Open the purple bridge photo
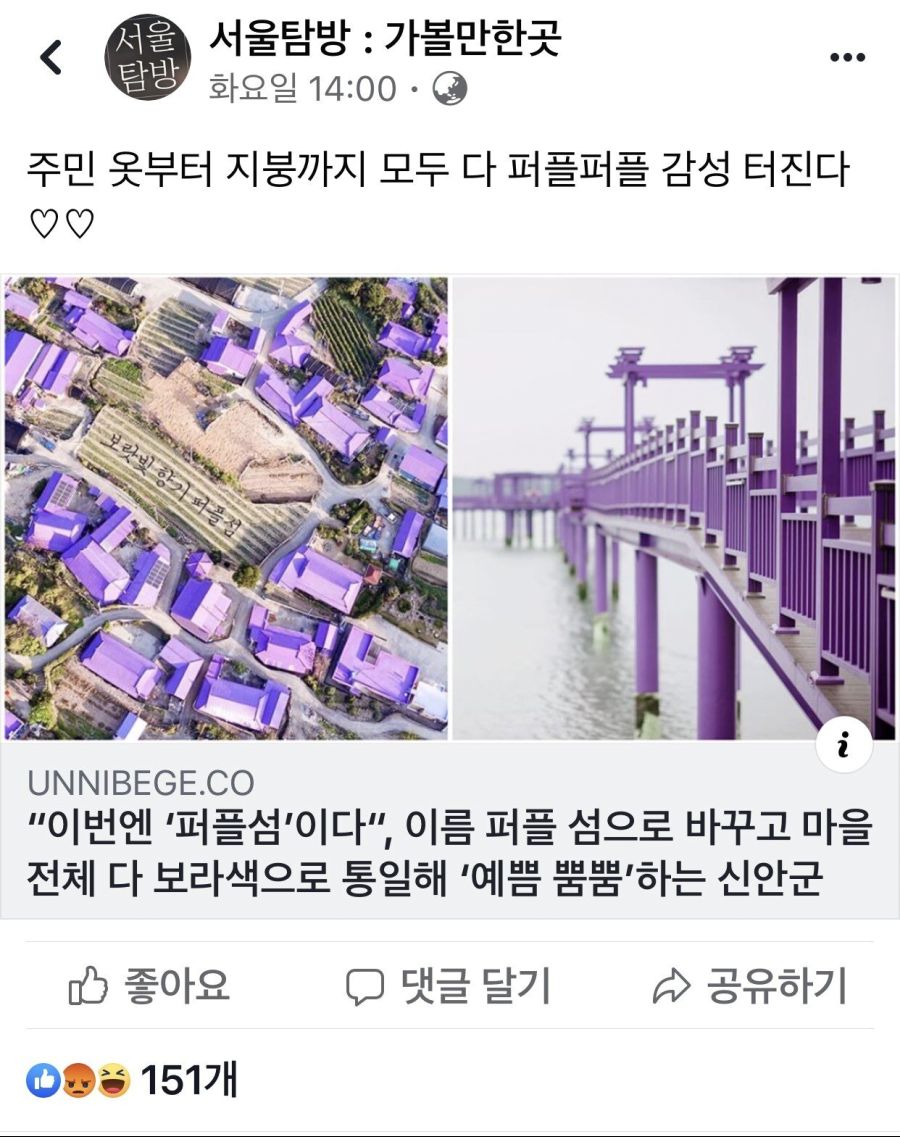The height and width of the screenshot is (1137, 900). [x=674, y=508]
